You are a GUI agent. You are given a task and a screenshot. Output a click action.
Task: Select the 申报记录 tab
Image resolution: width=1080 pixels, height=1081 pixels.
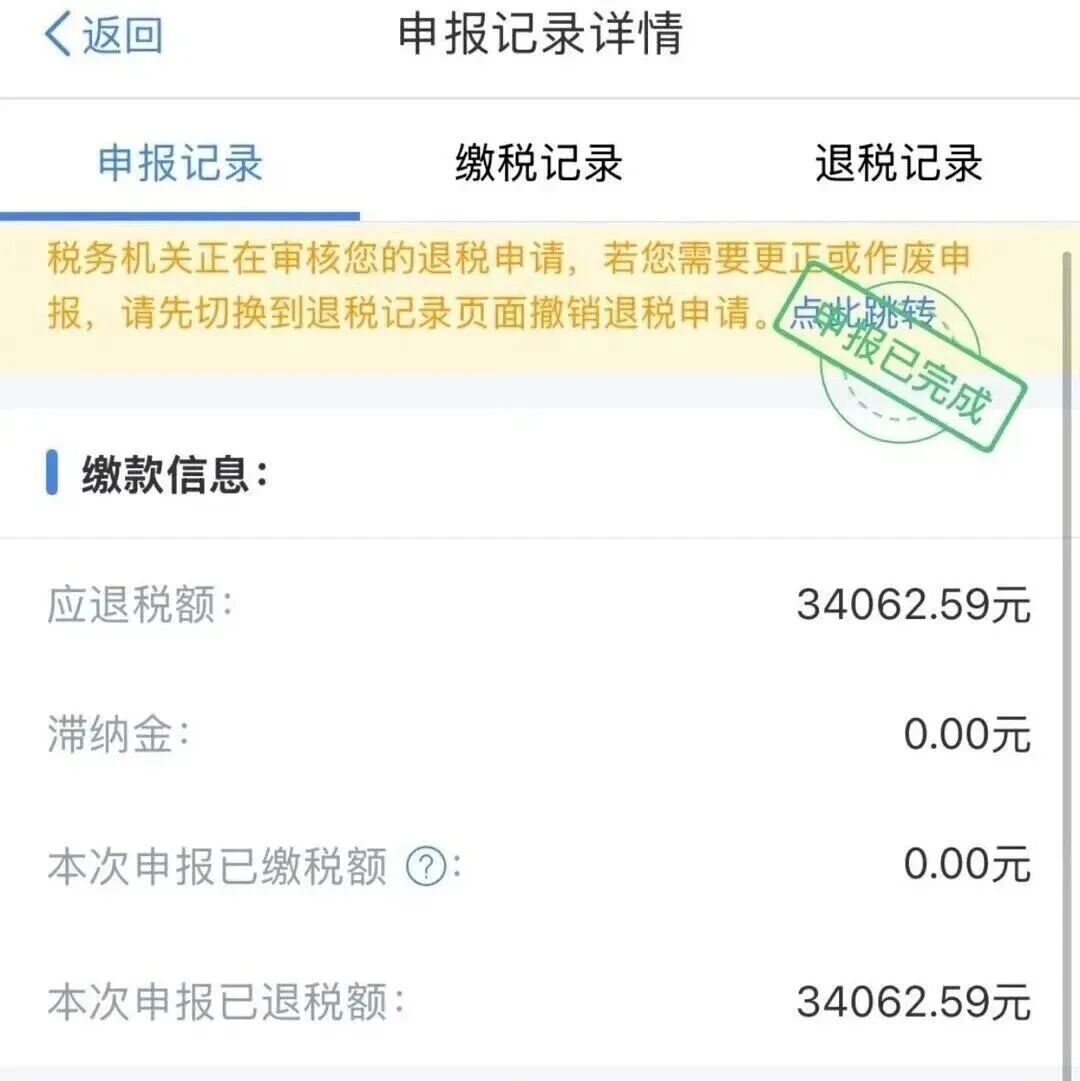(180, 164)
